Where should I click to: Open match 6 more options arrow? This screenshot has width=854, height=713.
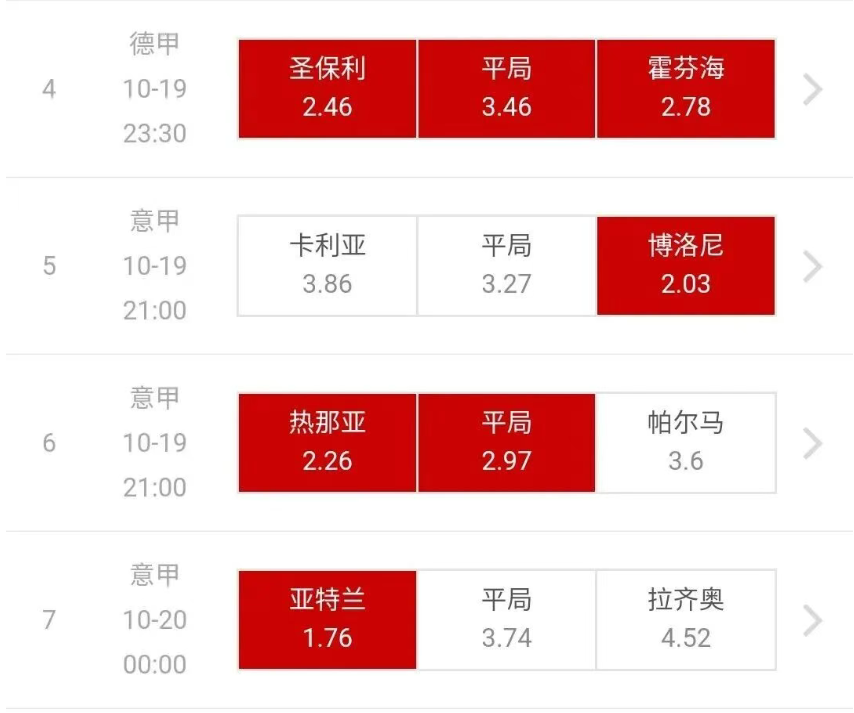(812, 443)
